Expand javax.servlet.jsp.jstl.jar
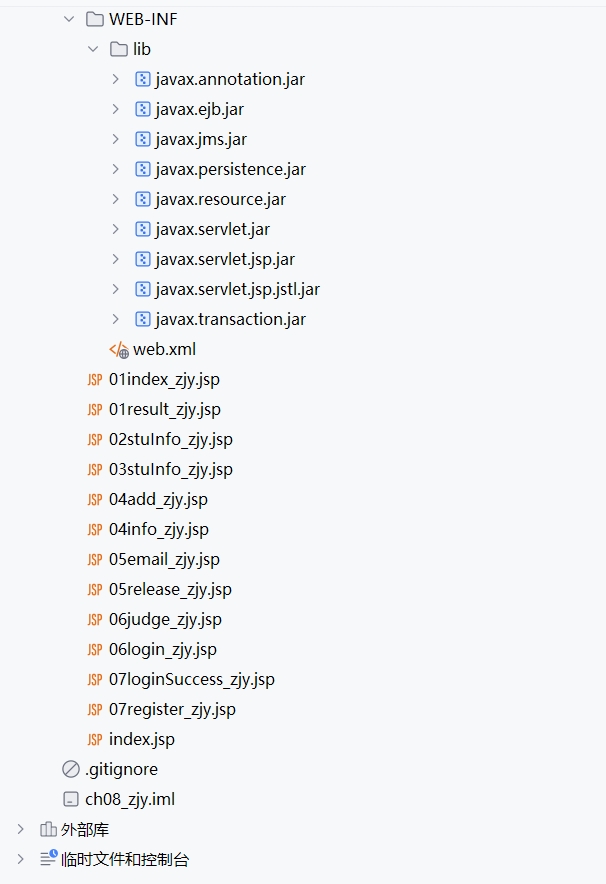 point(116,289)
